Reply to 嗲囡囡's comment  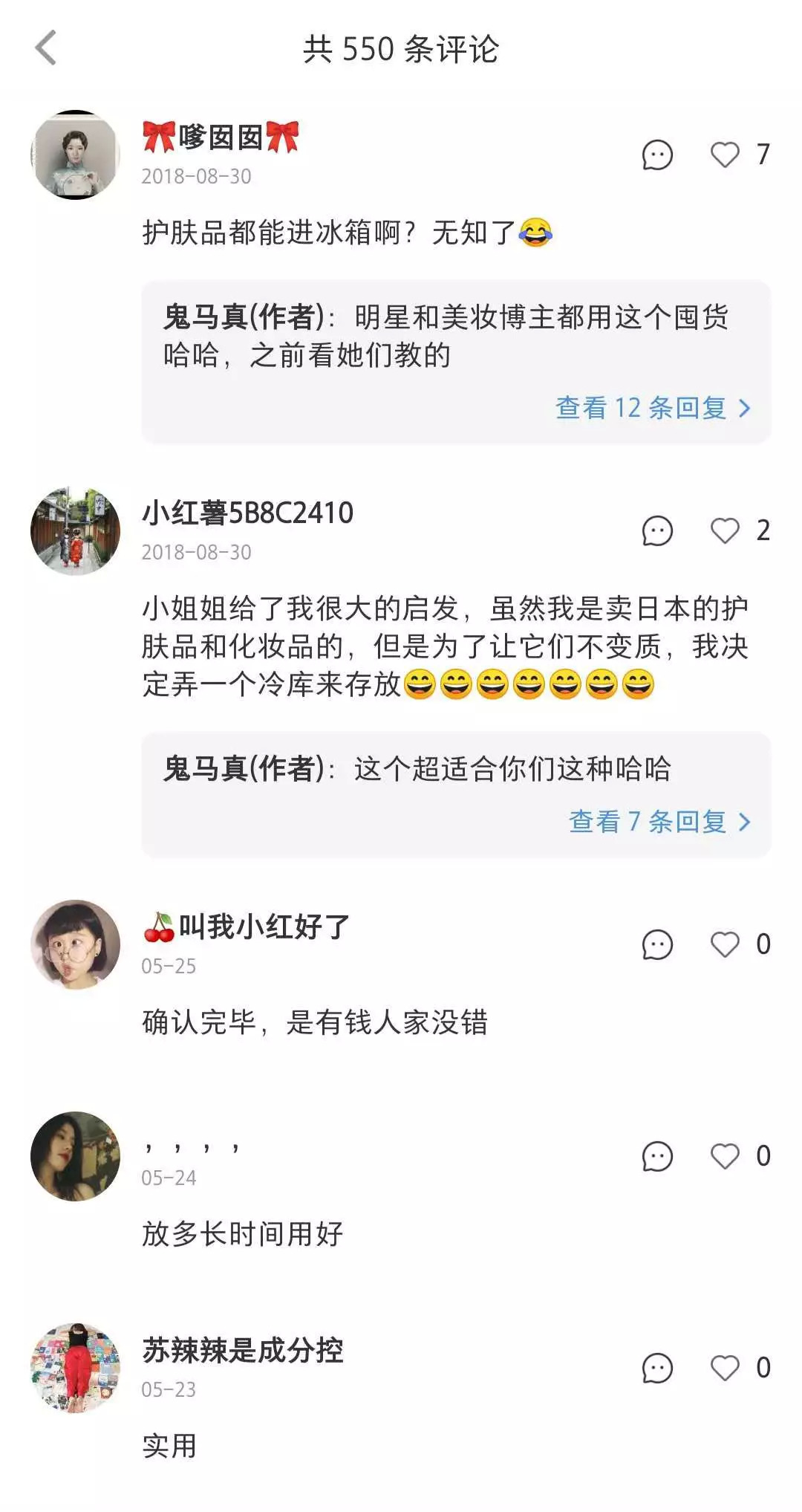(656, 155)
